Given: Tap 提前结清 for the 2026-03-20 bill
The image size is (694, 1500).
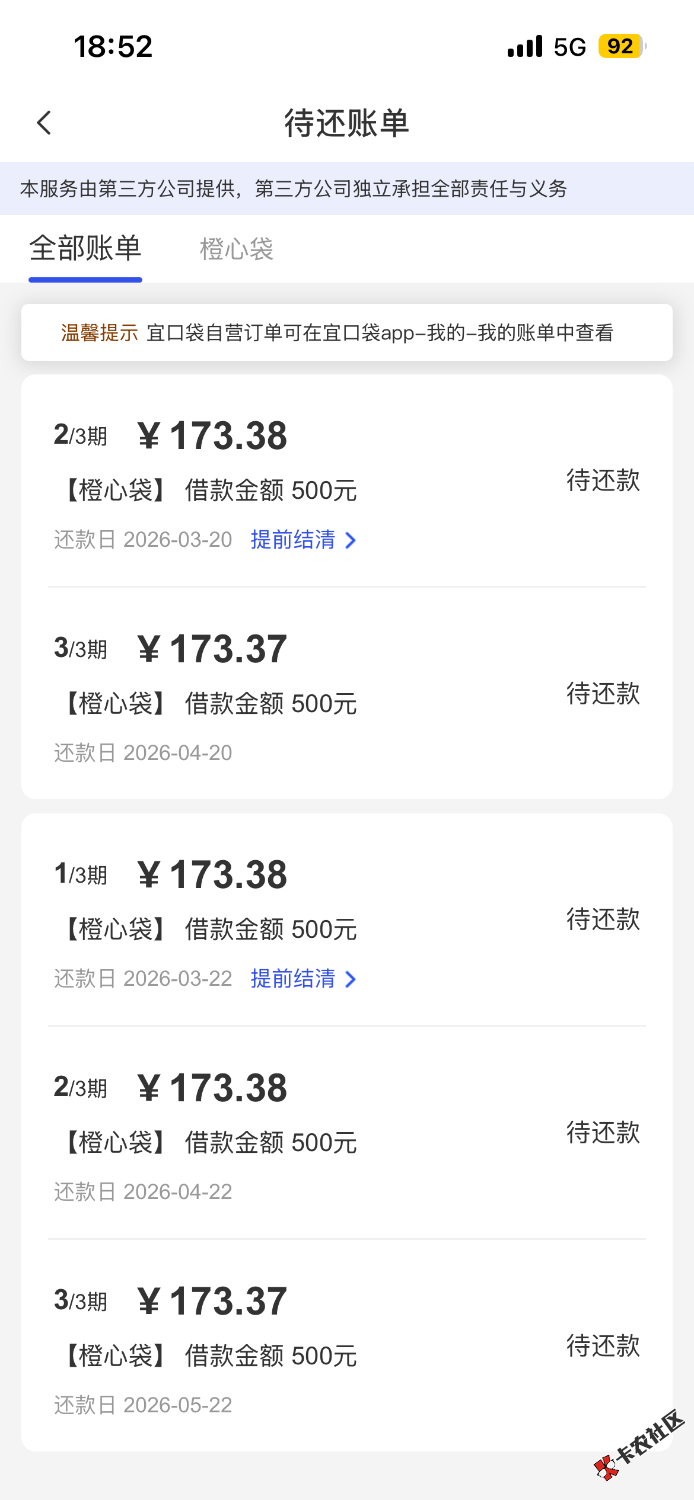Looking at the screenshot, I should 302,540.
